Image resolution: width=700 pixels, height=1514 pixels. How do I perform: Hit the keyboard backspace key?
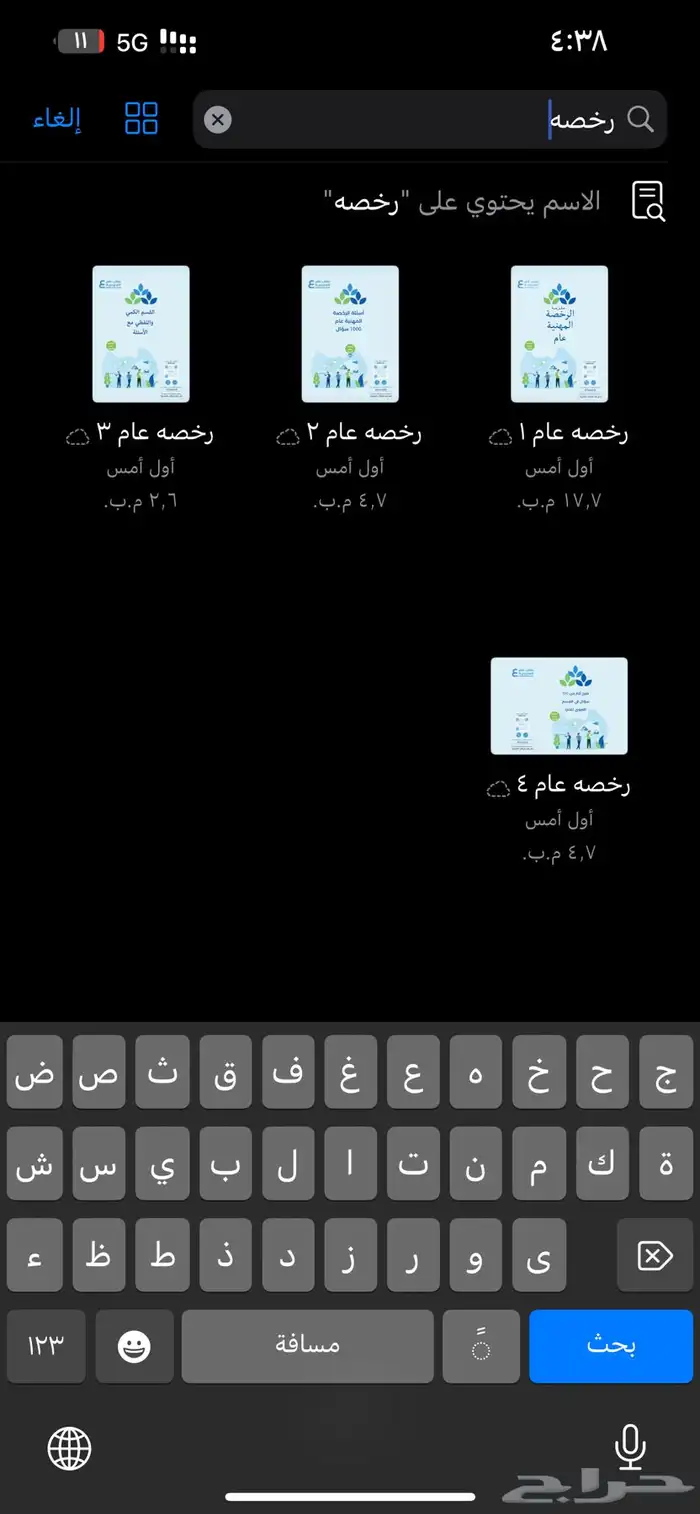coord(654,1255)
